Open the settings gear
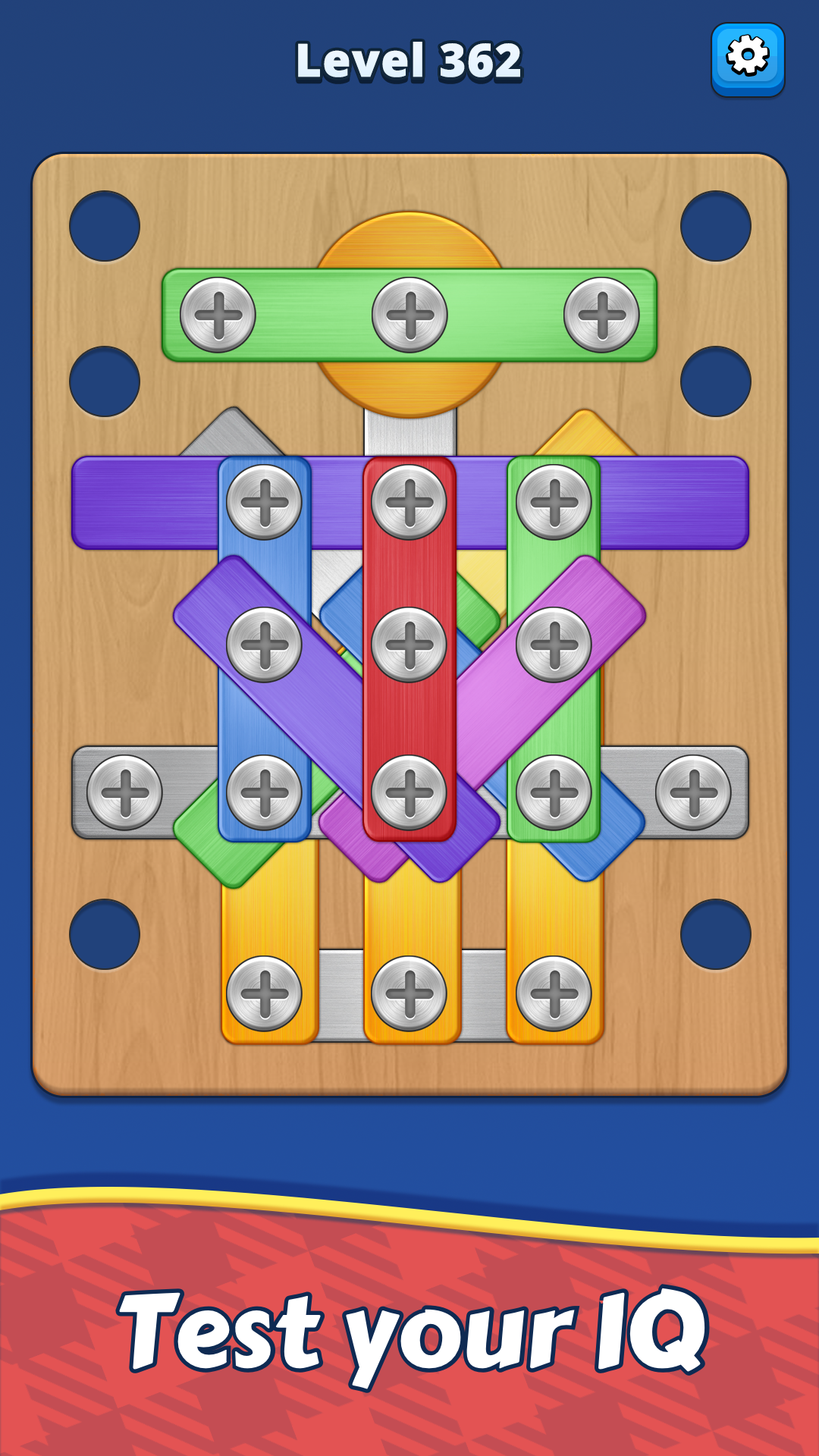Image resolution: width=819 pixels, height=1456 pixels. point(748,58)
